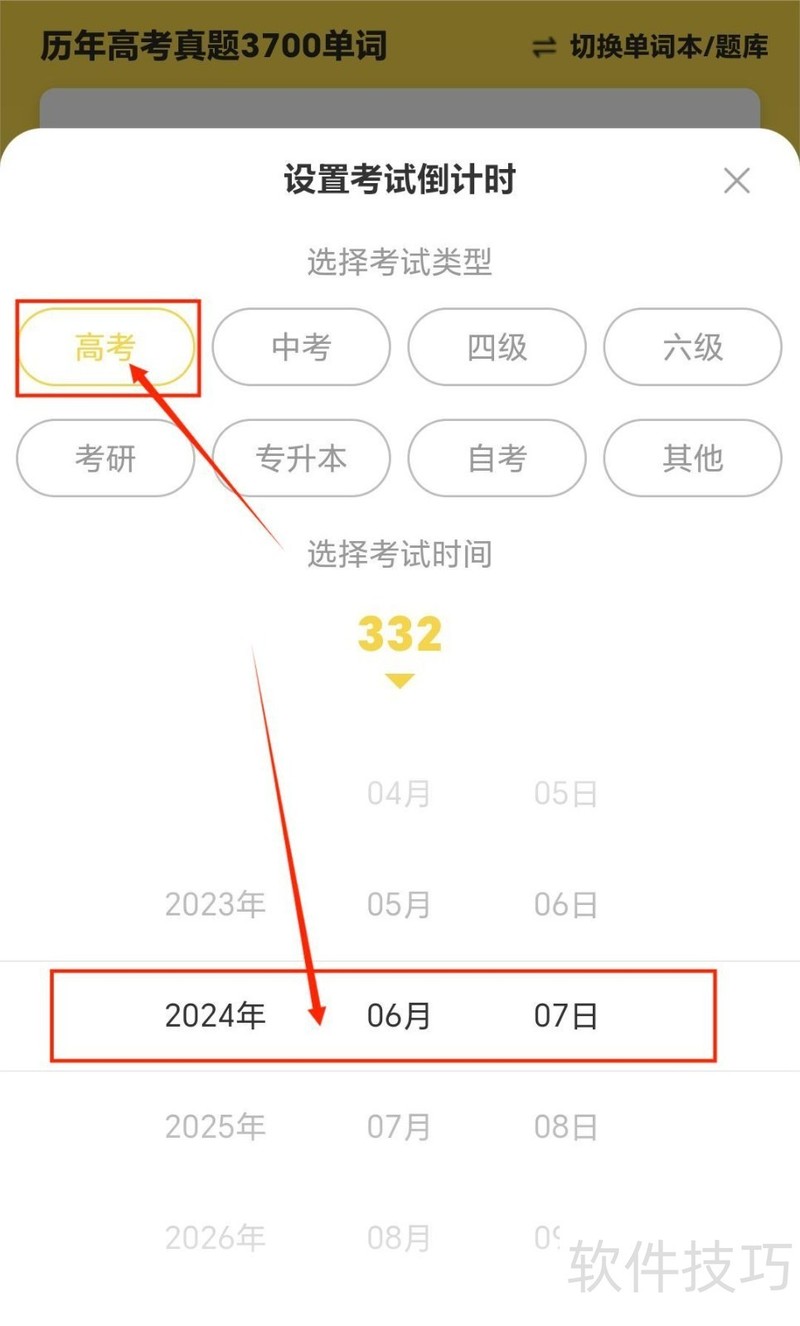Switch word book via 切换单词本/题库
The image size is (800, 1326).
[x=651, y=47]
